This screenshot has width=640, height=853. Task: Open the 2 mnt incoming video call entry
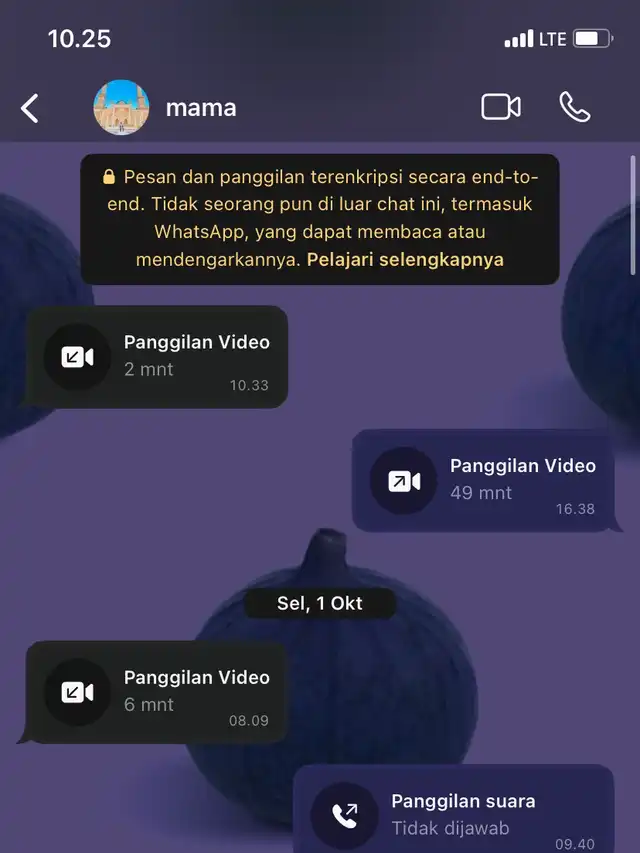coord(157,357)
